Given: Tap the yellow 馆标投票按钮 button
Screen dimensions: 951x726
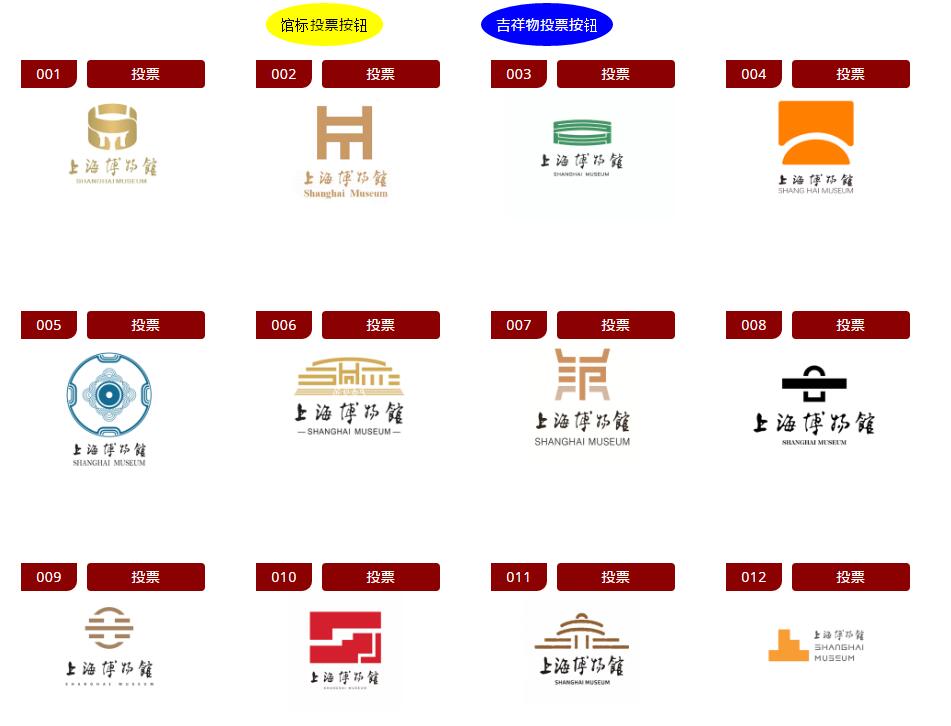Looking at the screenshot, I should click(324, 25).
